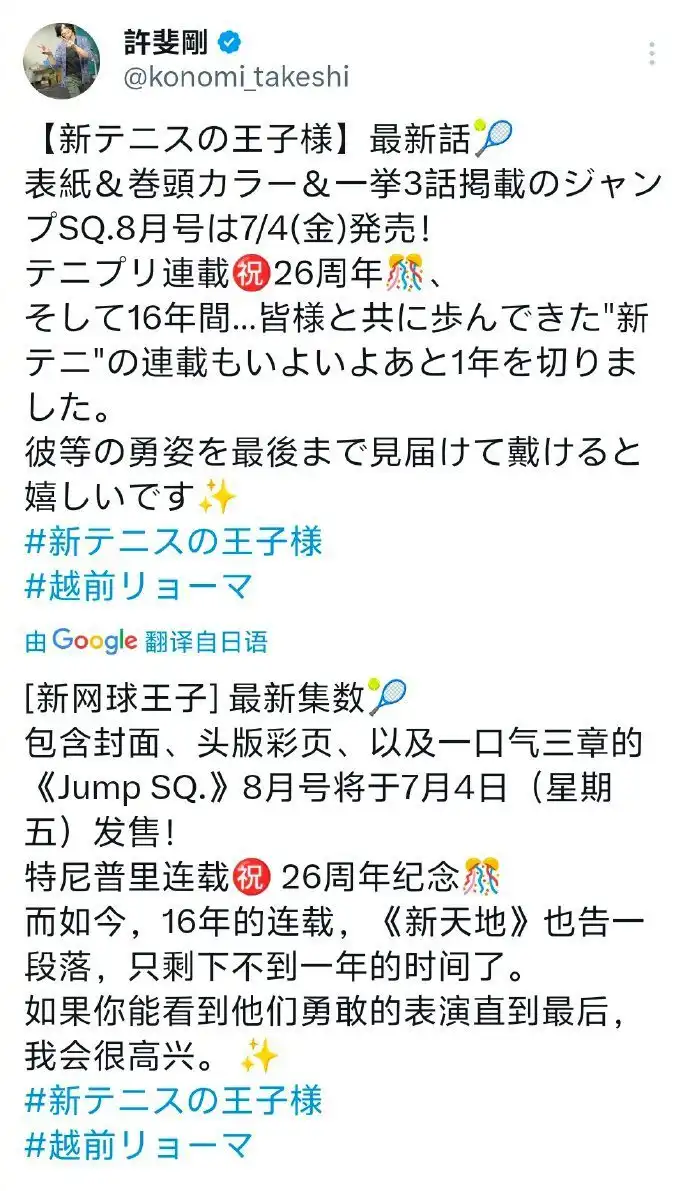Image resolution: width=690 pixels, height=1191 pixels.
Task: Open the @konomi_takeshi profile handle
Action: 236,77
